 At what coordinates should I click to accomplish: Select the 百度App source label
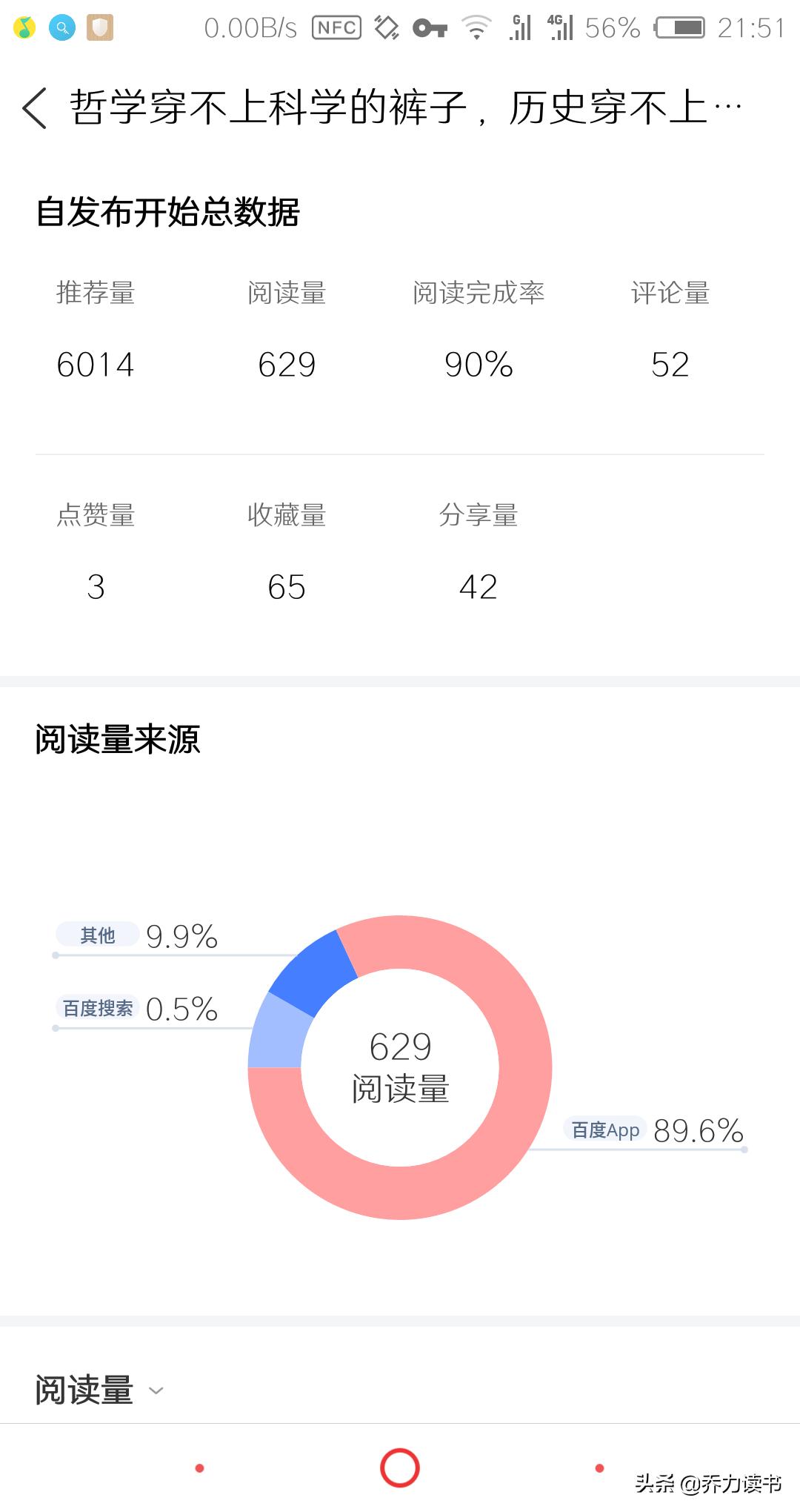(604, 1130)
